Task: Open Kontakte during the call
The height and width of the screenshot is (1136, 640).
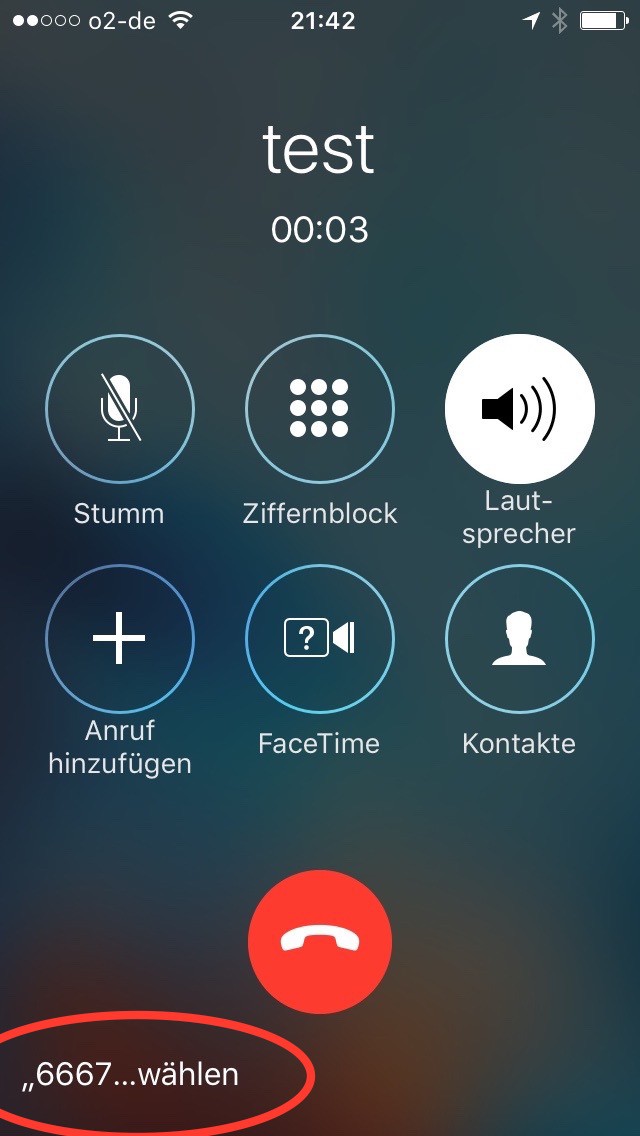Action: click(x=520, y=638)
